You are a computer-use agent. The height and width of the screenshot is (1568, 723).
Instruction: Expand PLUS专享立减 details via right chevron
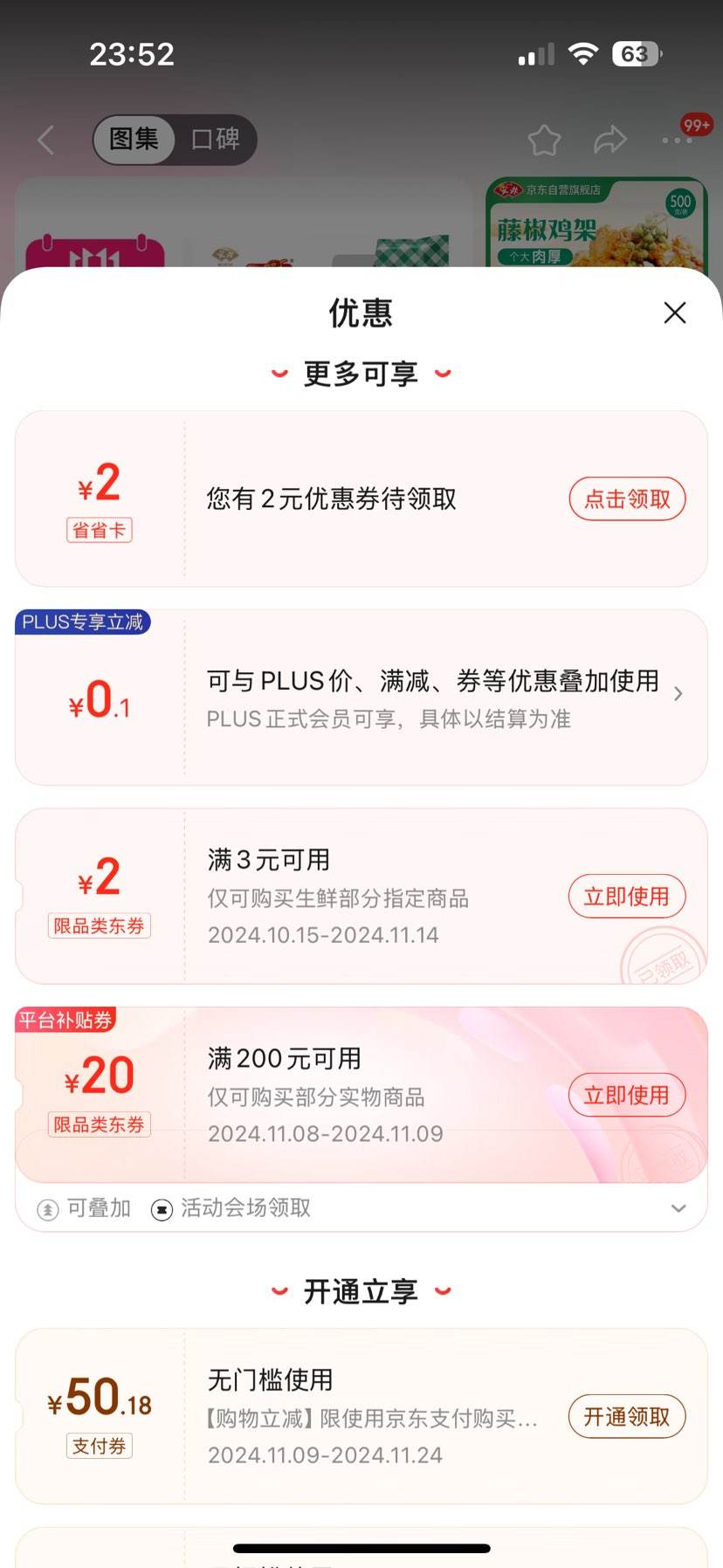(x=679, y=693)
